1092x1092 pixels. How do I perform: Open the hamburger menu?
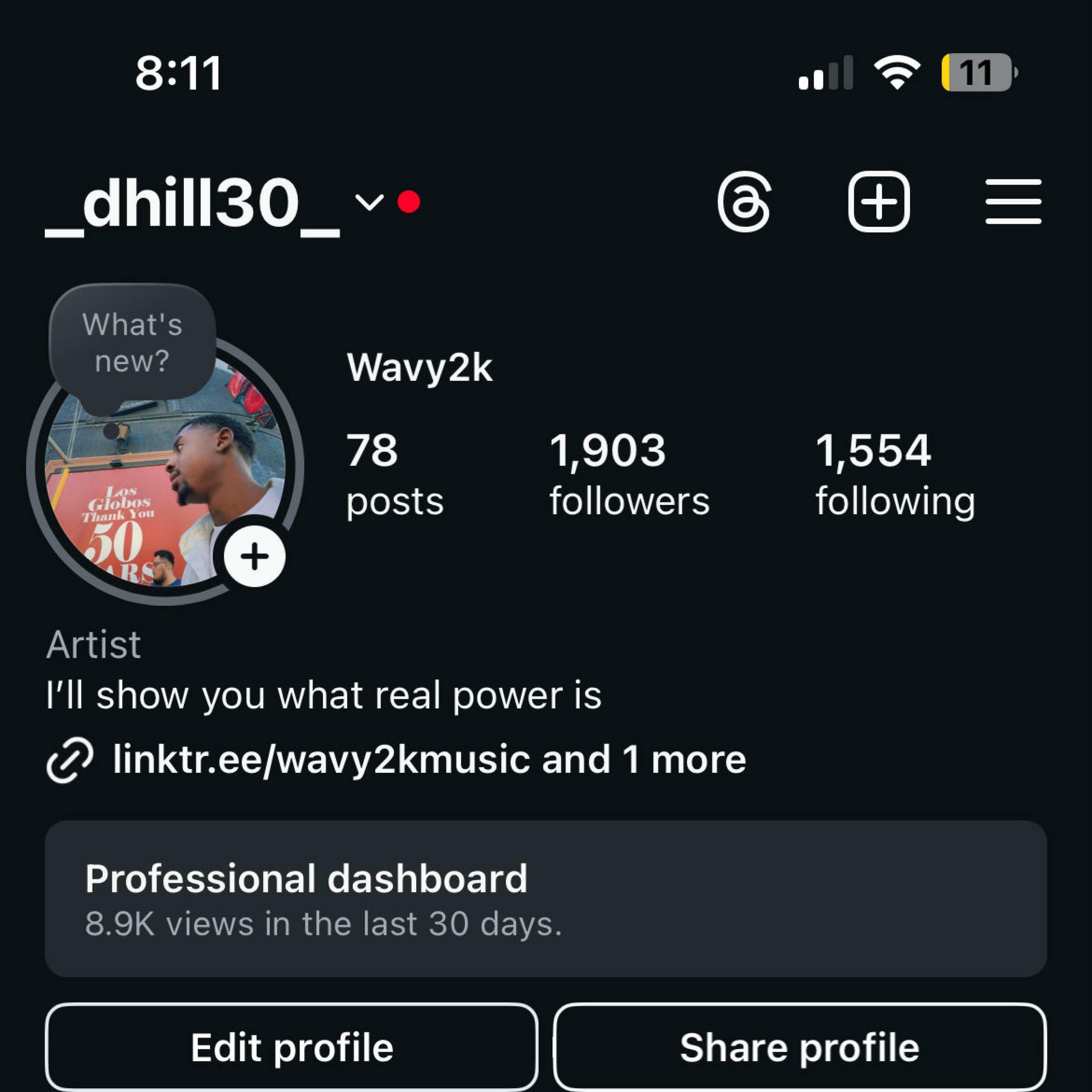coord(1013,202)
